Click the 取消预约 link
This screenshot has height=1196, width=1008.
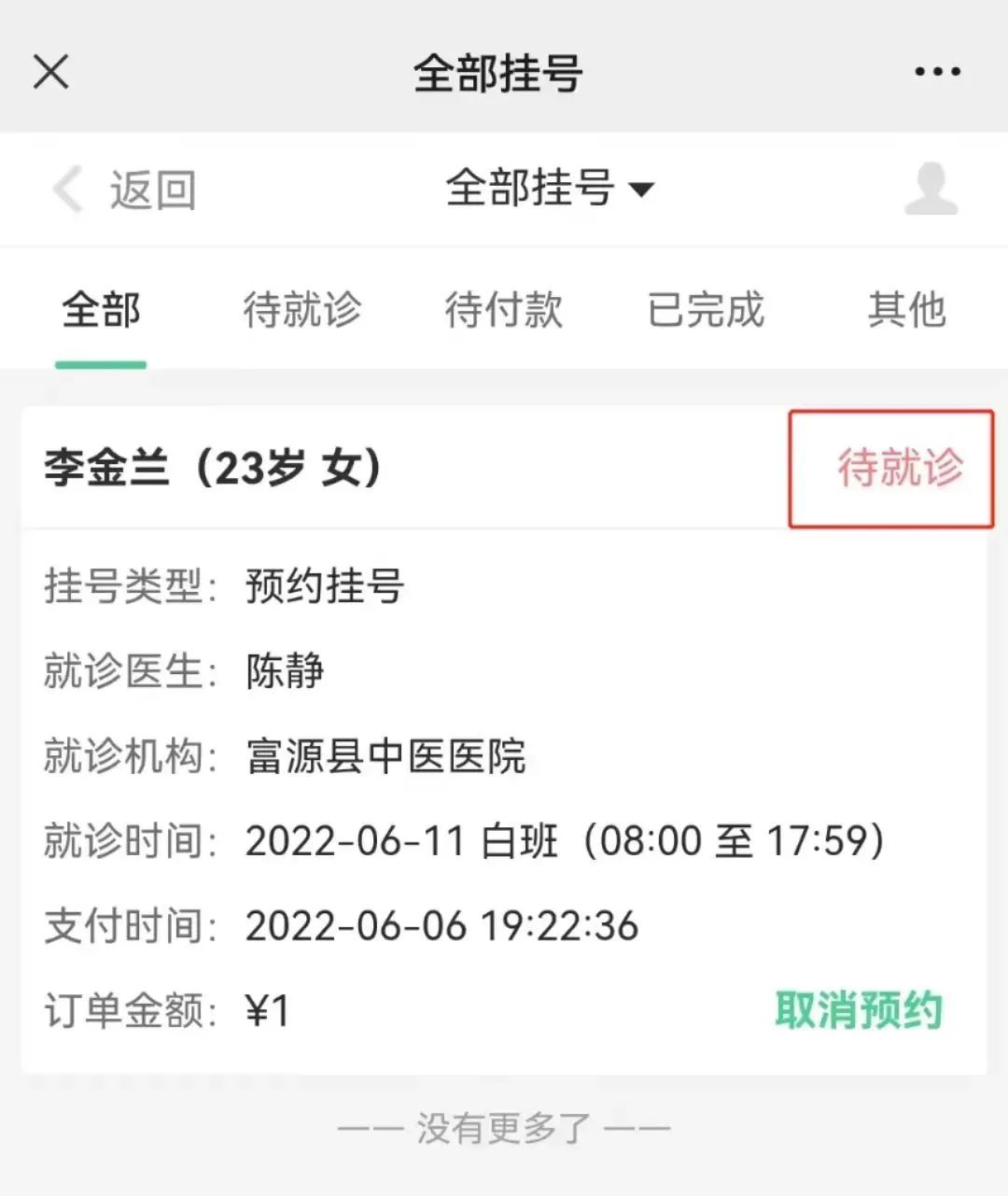859,1008
